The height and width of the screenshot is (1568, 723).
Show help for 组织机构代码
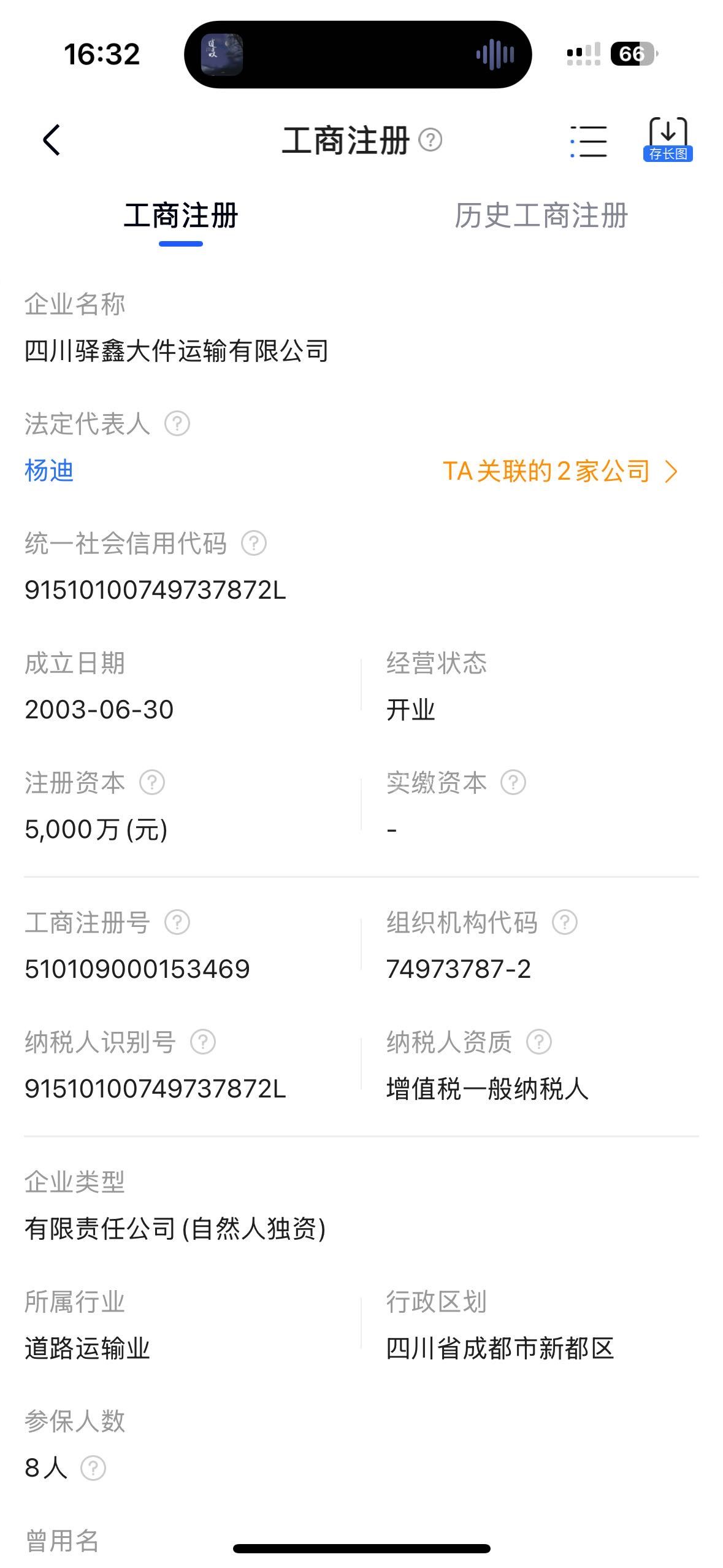tap(565, 922)
